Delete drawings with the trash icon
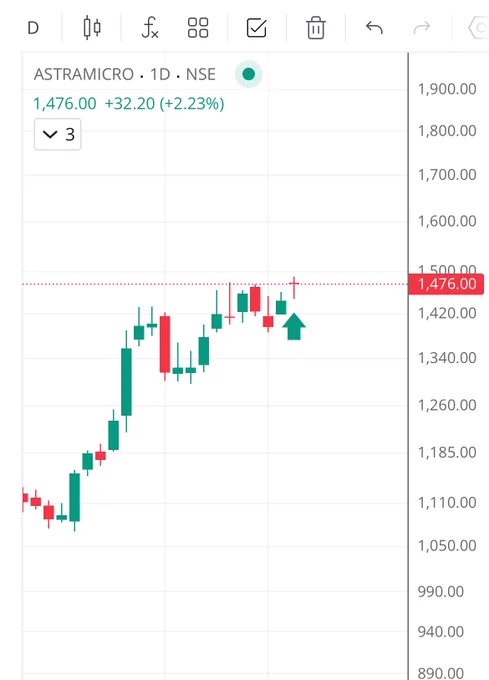 point(316,28)
